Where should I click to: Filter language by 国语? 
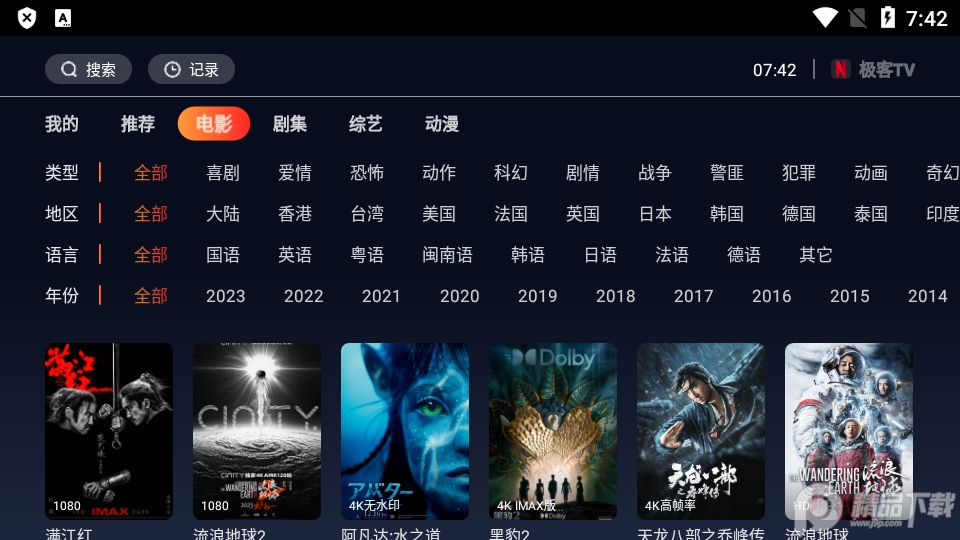(x=223, y=255)
